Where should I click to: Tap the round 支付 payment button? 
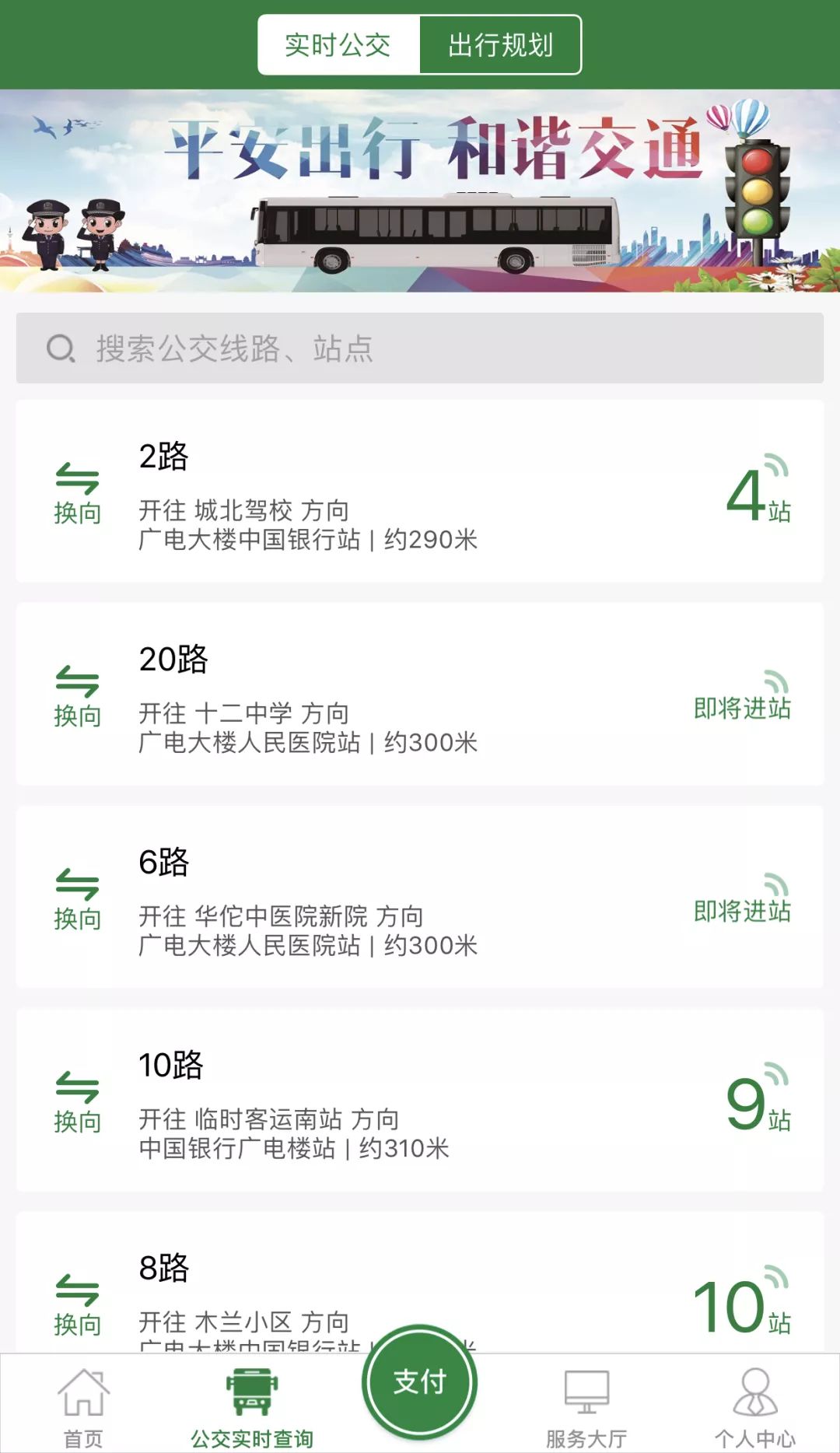click(x=420, y=1381)
